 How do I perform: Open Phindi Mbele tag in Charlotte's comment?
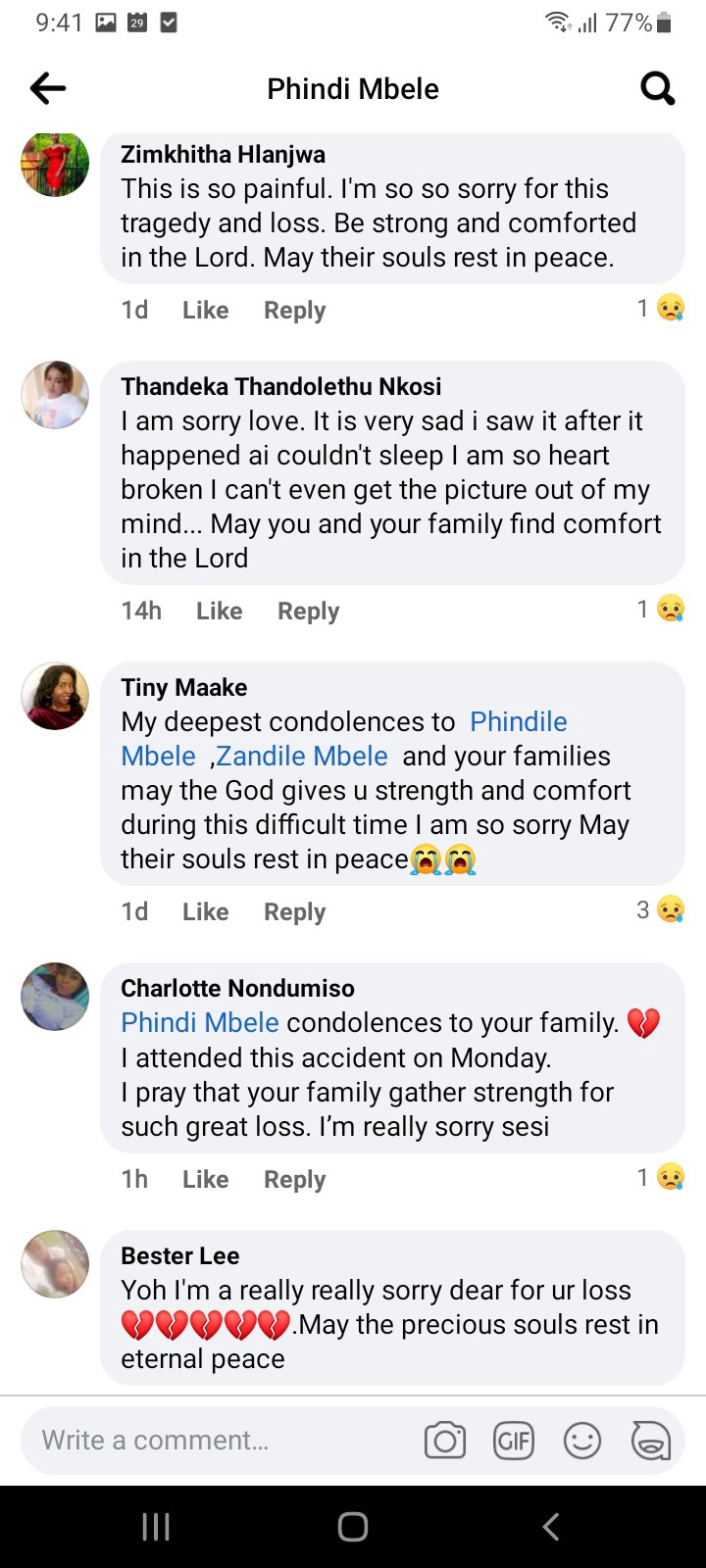200,1022
